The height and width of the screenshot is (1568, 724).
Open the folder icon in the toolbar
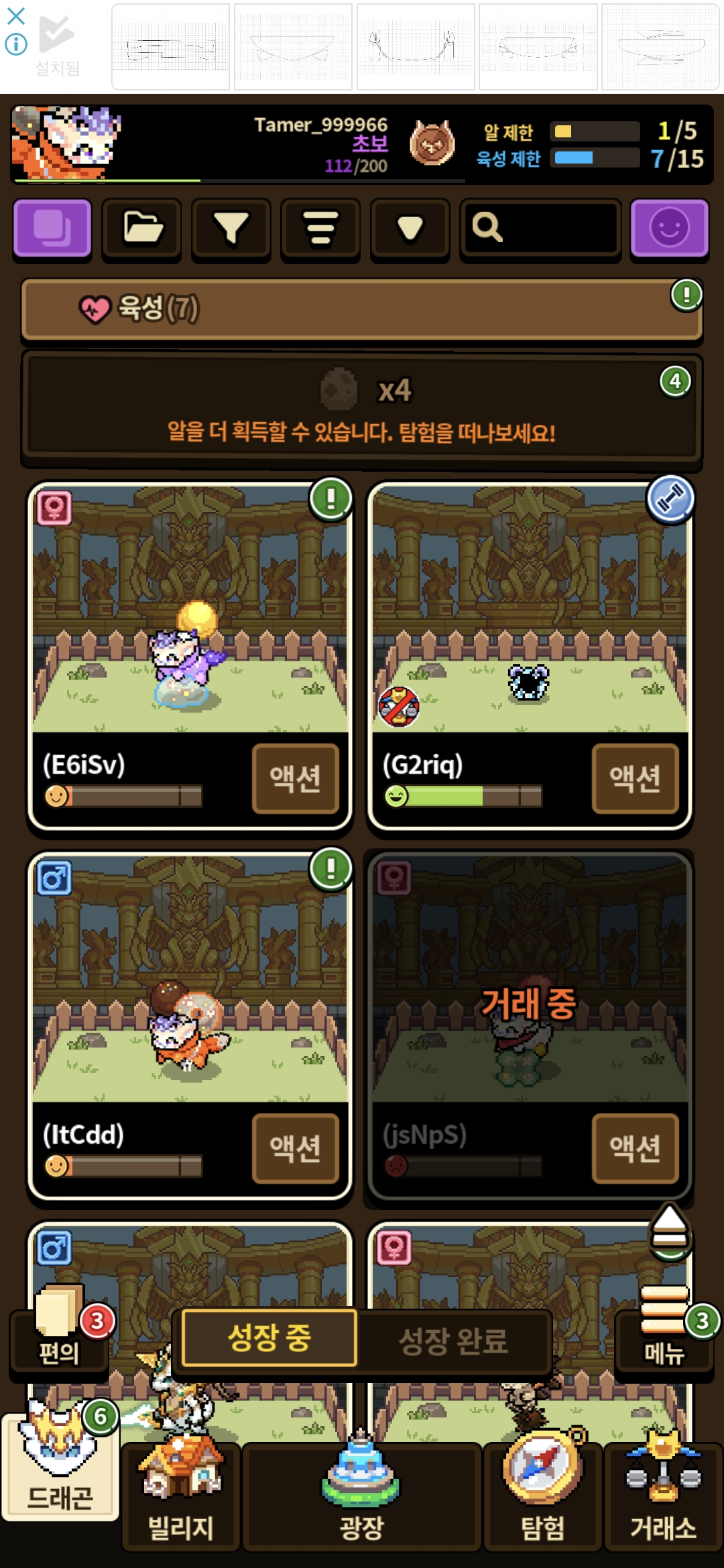(x=141, y=228)
